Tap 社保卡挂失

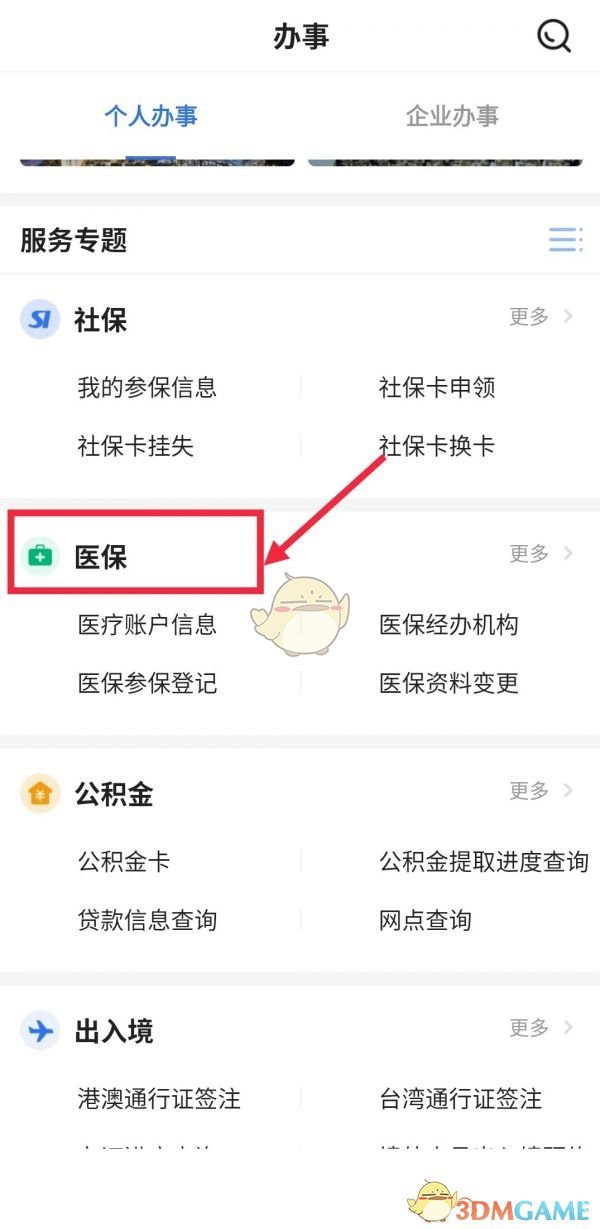coord(135,445)
